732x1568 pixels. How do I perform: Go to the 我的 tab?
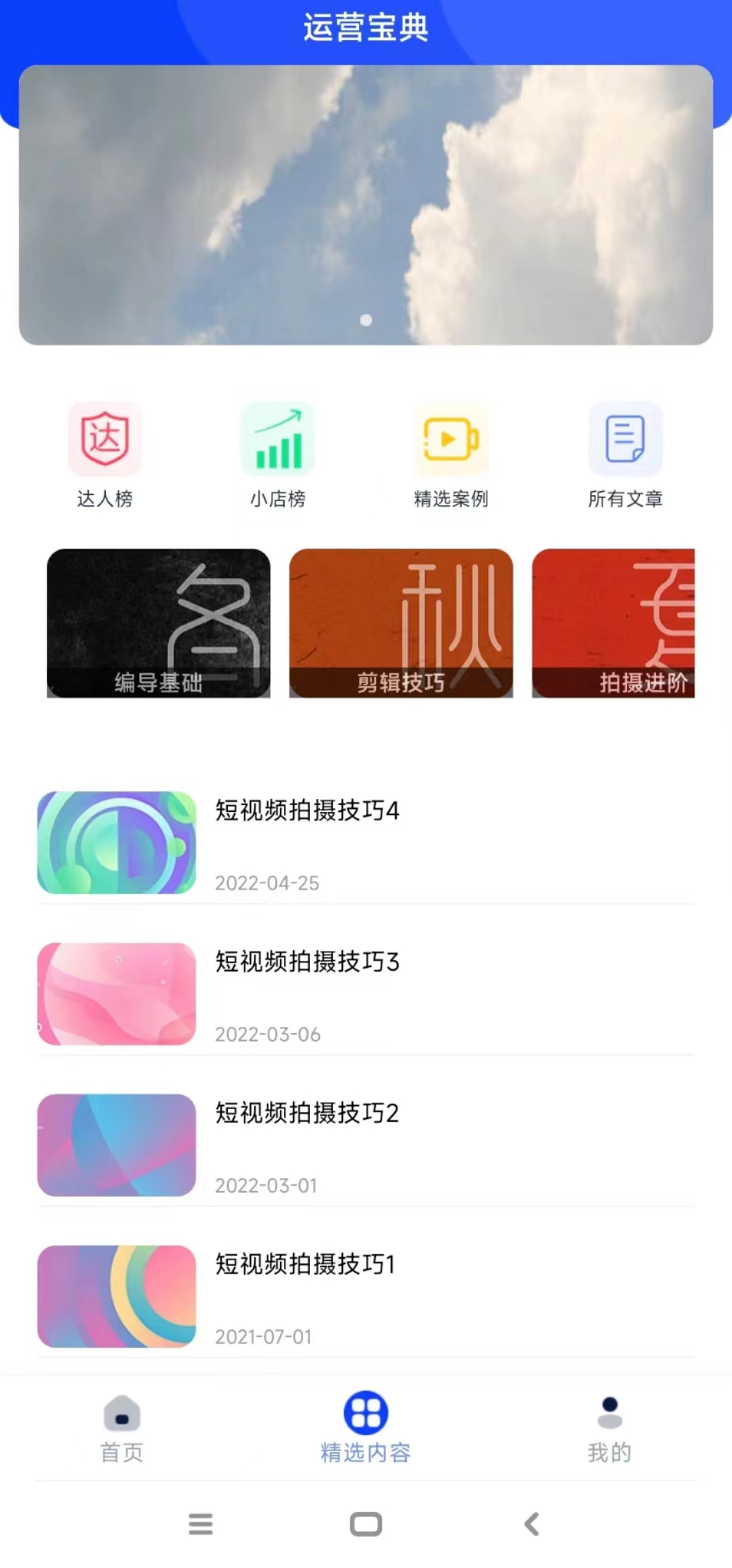click(609, 1427)
